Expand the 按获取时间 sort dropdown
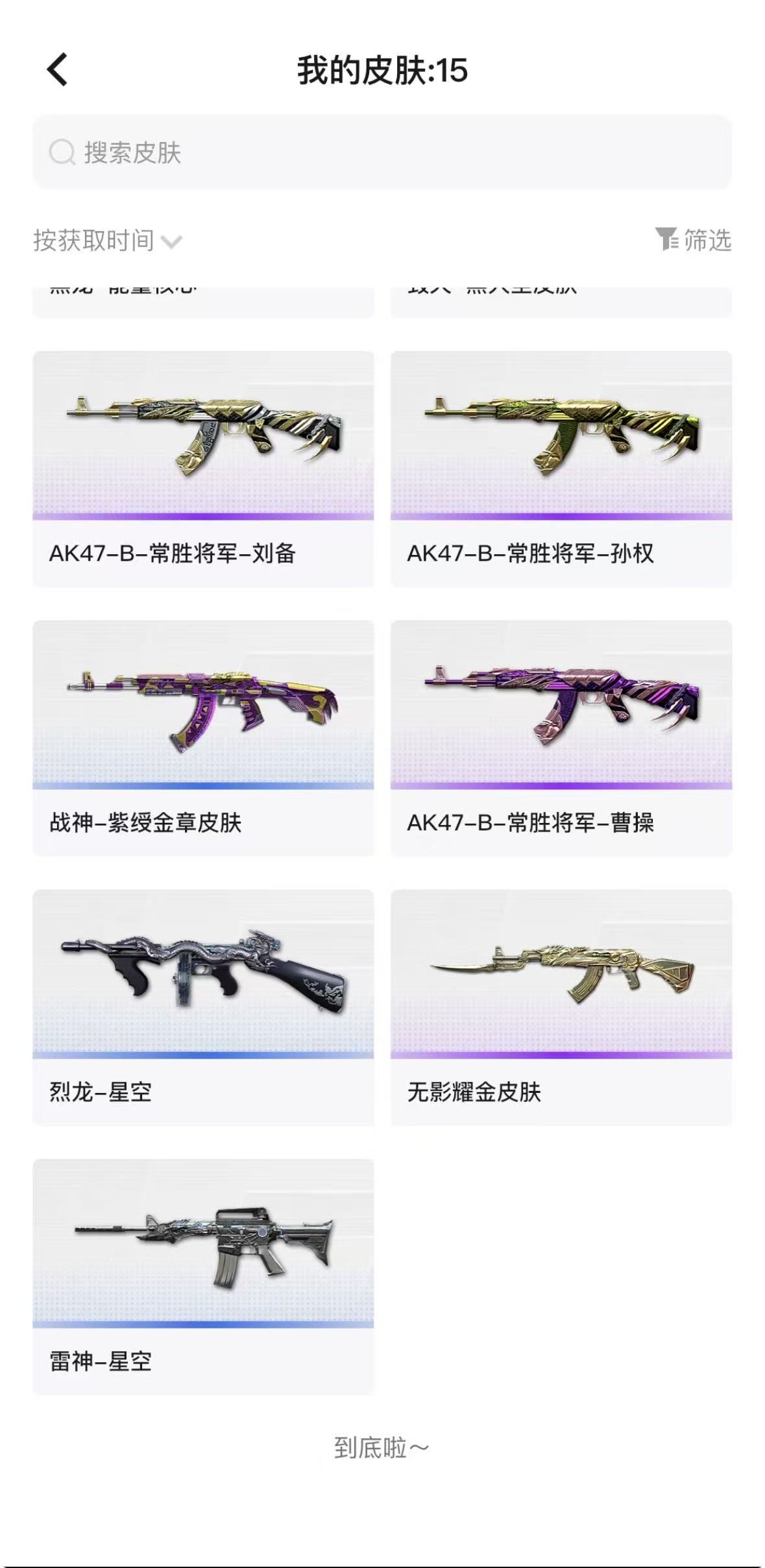Viewport: 765px width, 1568px height. 107,241
